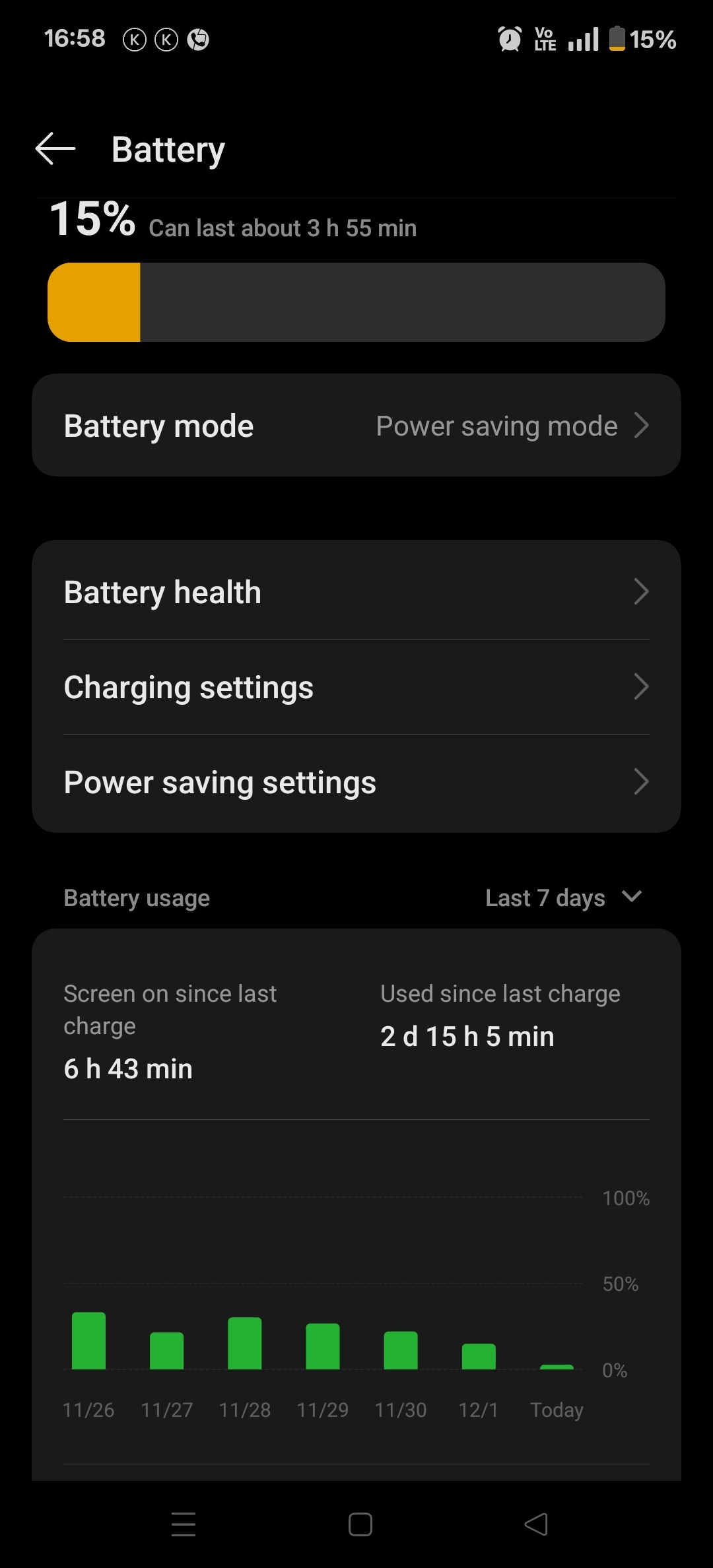Select the 11/26 usage bar

coord(88,1340)
